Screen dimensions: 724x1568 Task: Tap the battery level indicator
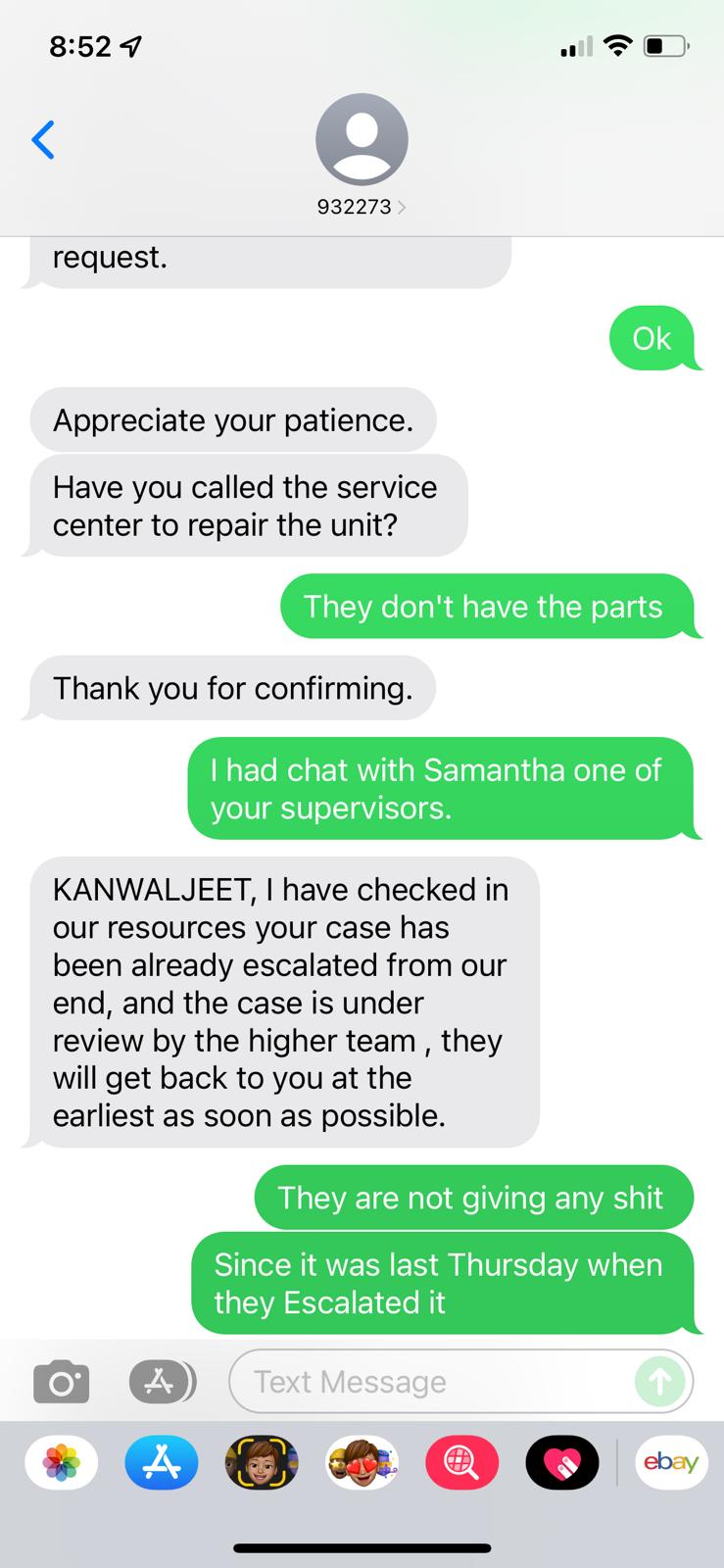click(662, 44)
